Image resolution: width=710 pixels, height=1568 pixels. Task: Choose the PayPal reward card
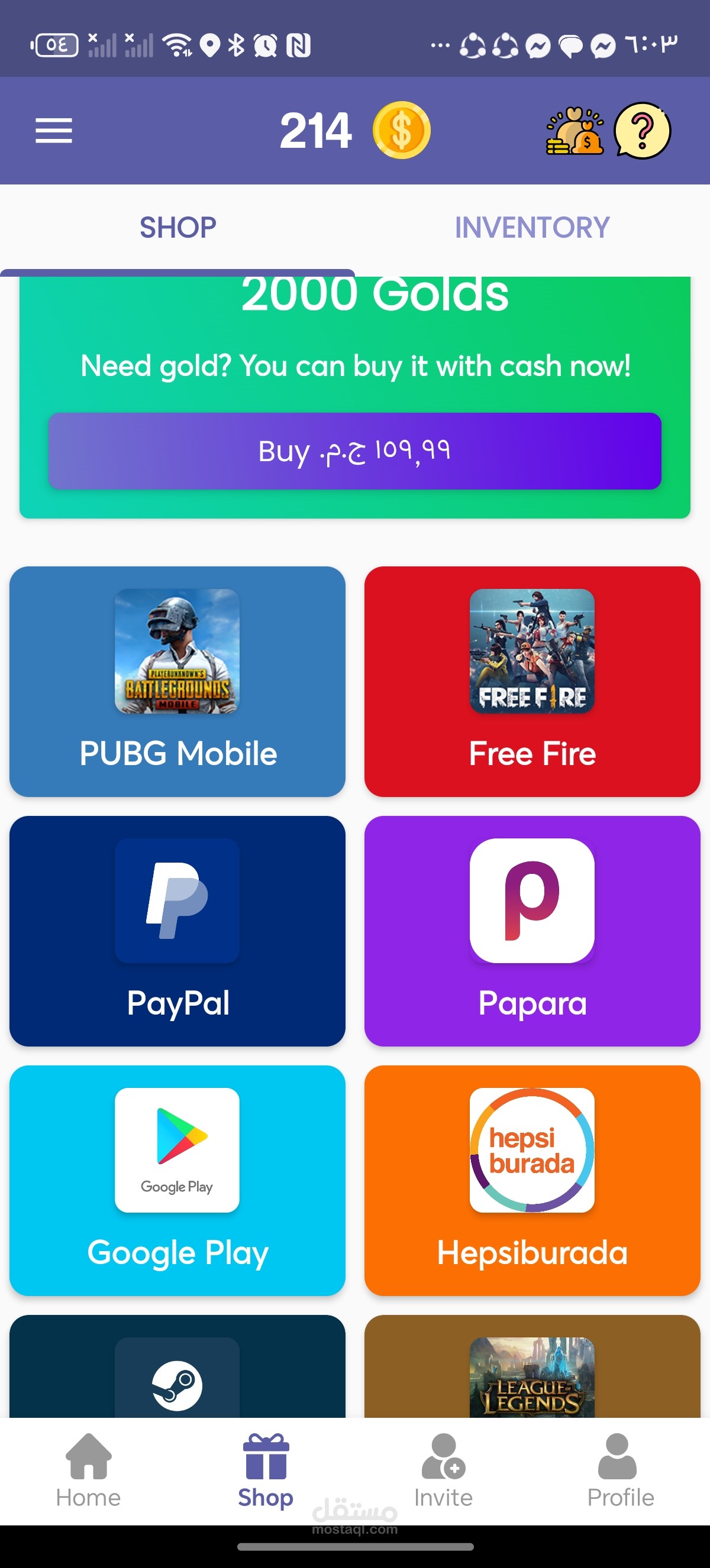[177, 931]
